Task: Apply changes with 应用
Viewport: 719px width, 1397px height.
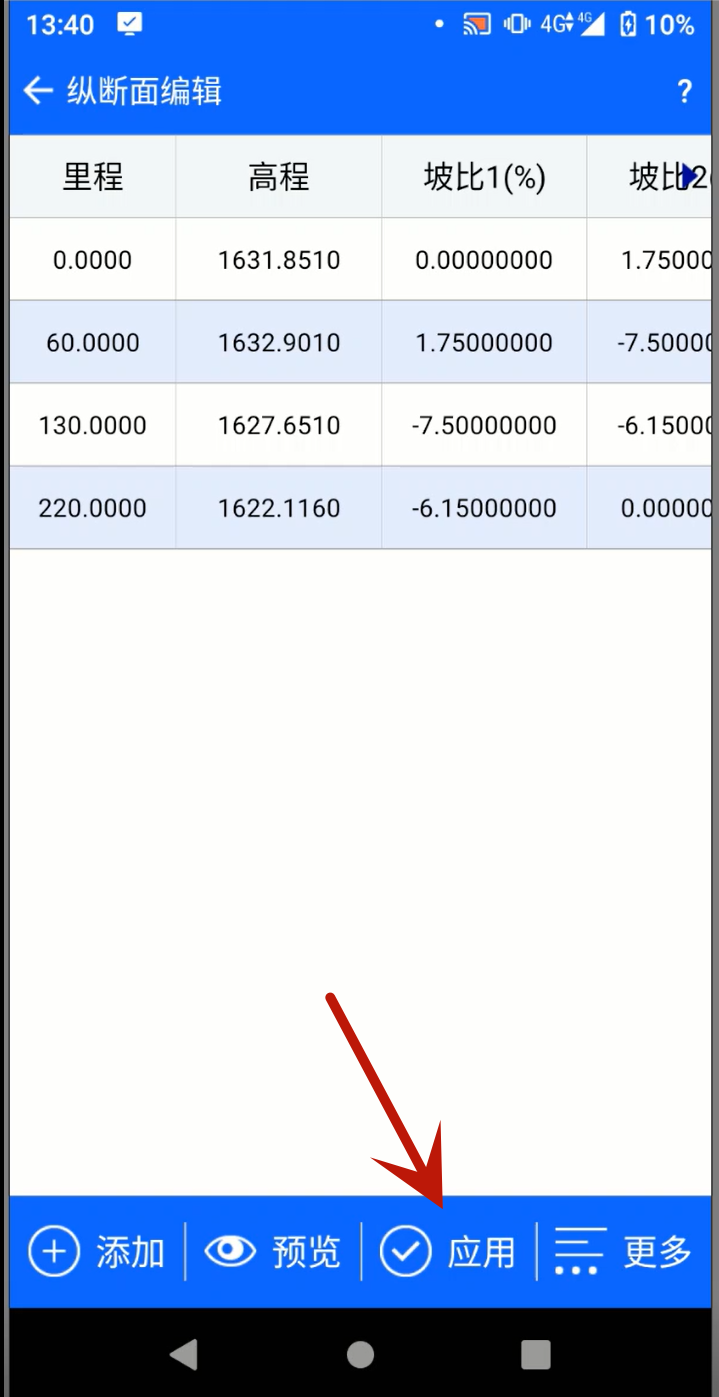Action: pyautogui.click(x=449, y=1251)
